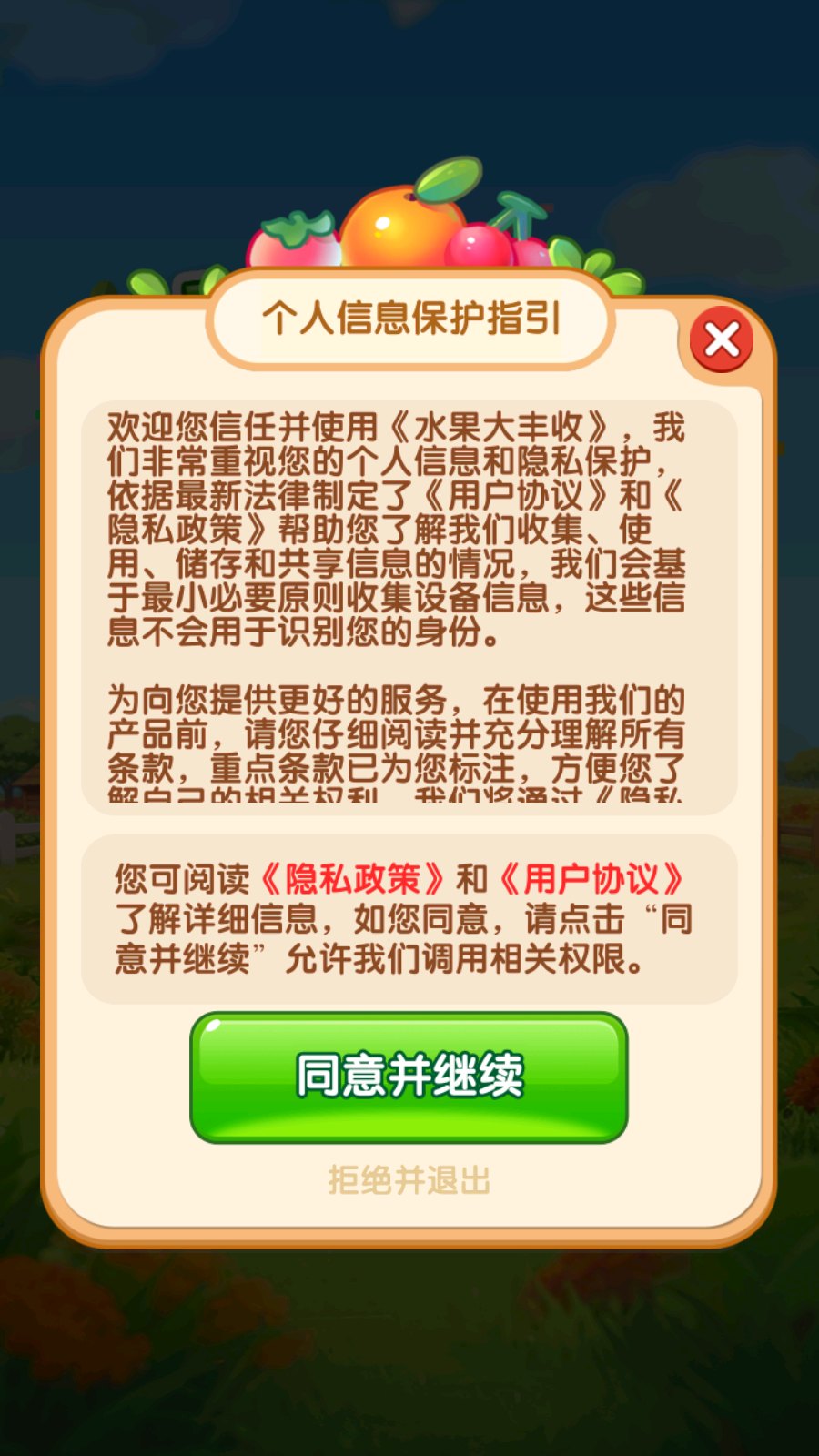The height and width of the screenshot is (1456, 819).
Task: Close the privacy guidance dialog
Action: click(x=722, y=340)
